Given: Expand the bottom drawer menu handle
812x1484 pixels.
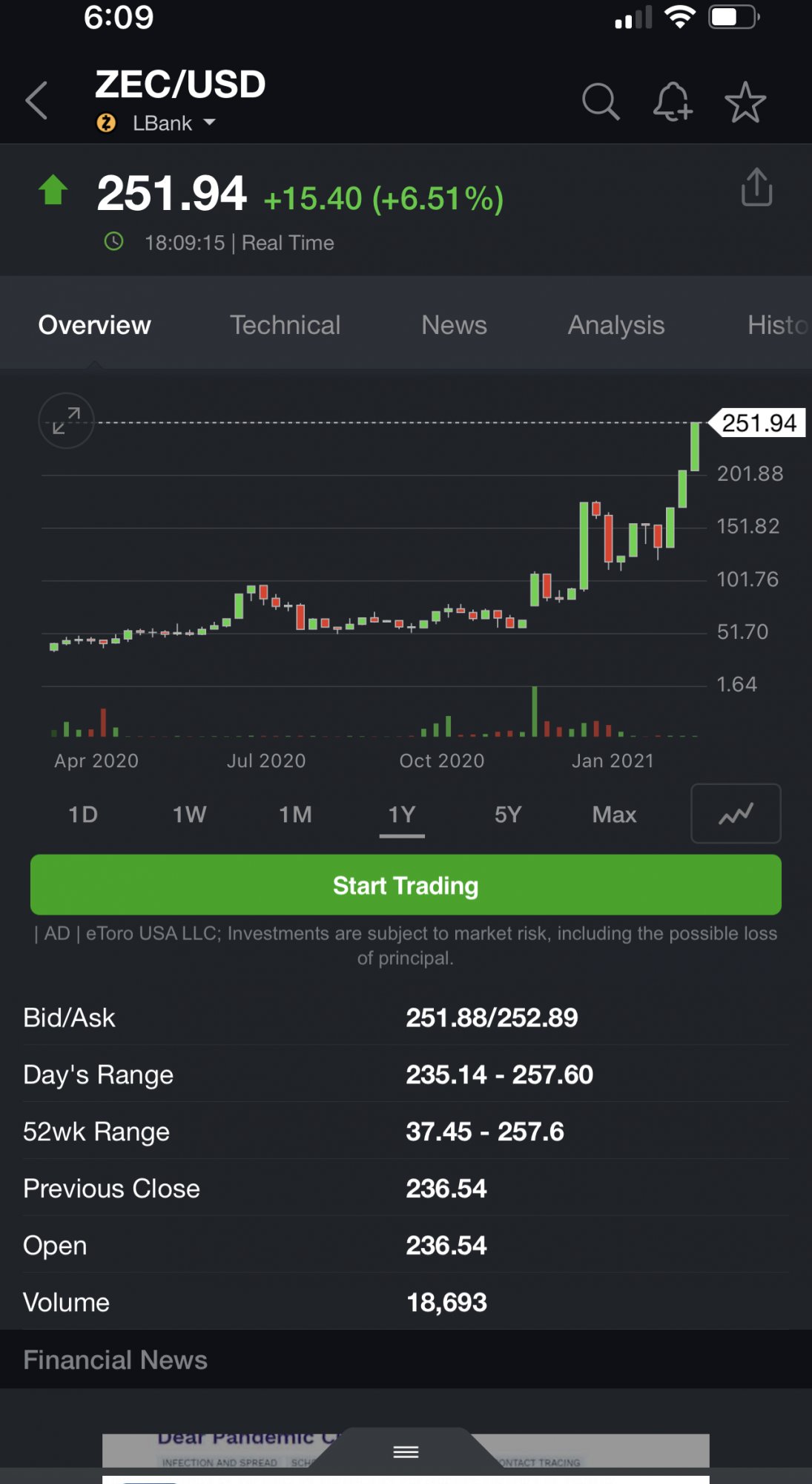Looking at the screenshot, I should click(x=406, y=1452).
